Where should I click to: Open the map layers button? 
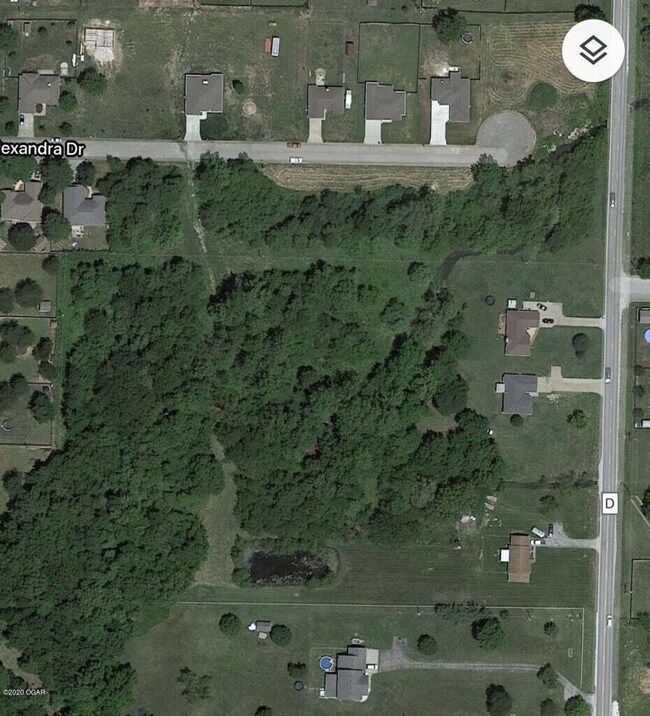pos(593,51)
